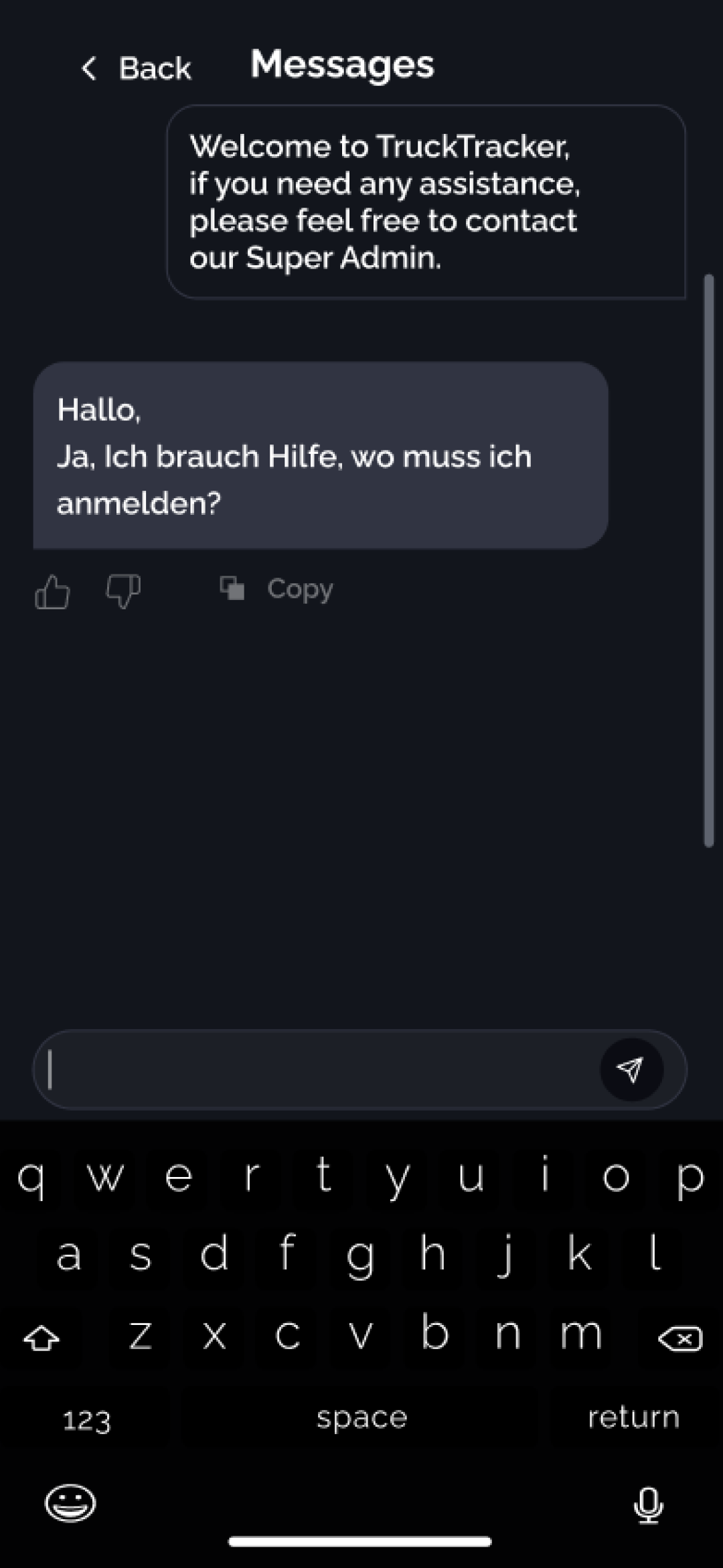Copy the Hallo message text
The image size is (723, 1568).
tap(277, 589)
